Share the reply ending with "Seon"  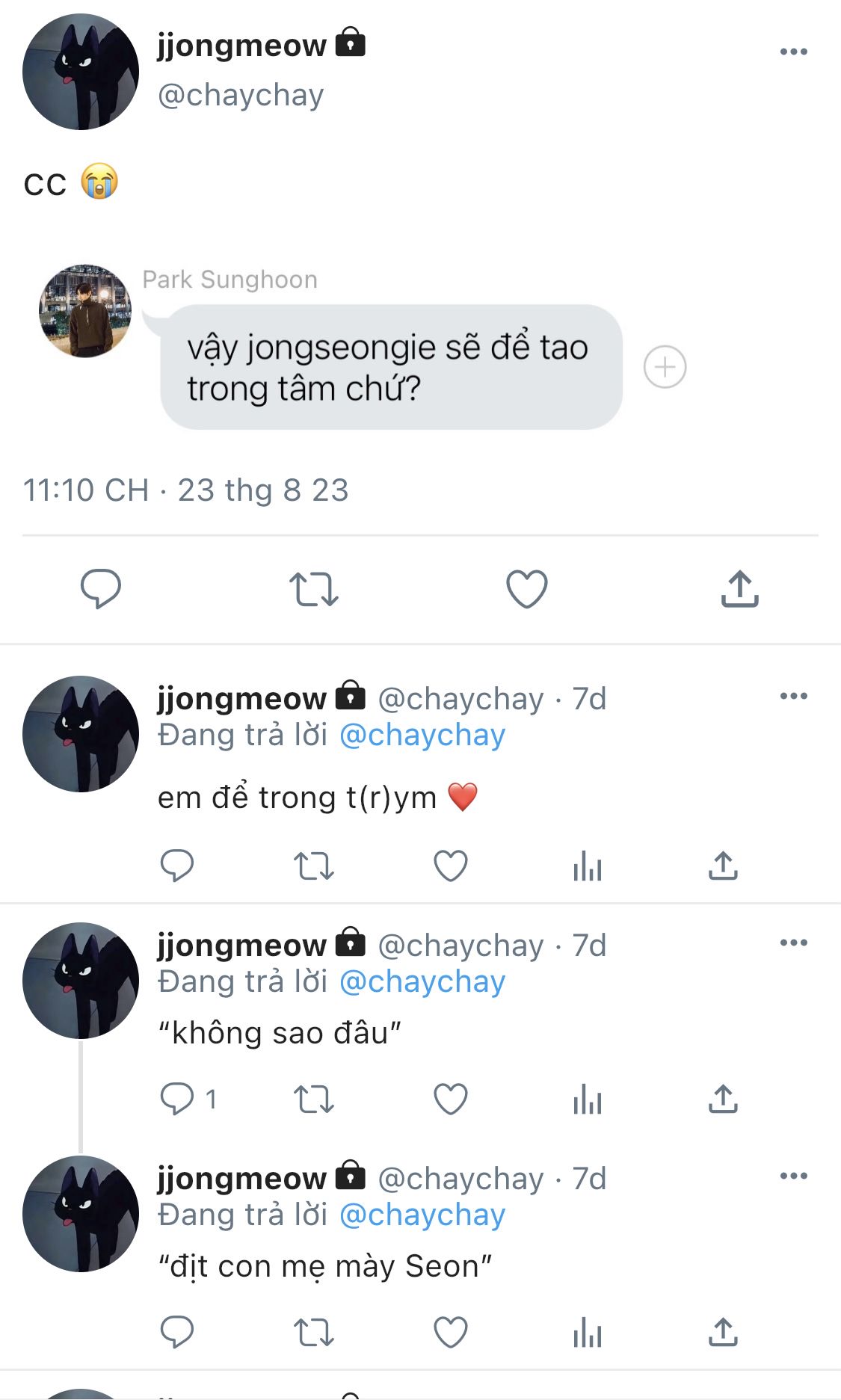[x=723, y=1332]
